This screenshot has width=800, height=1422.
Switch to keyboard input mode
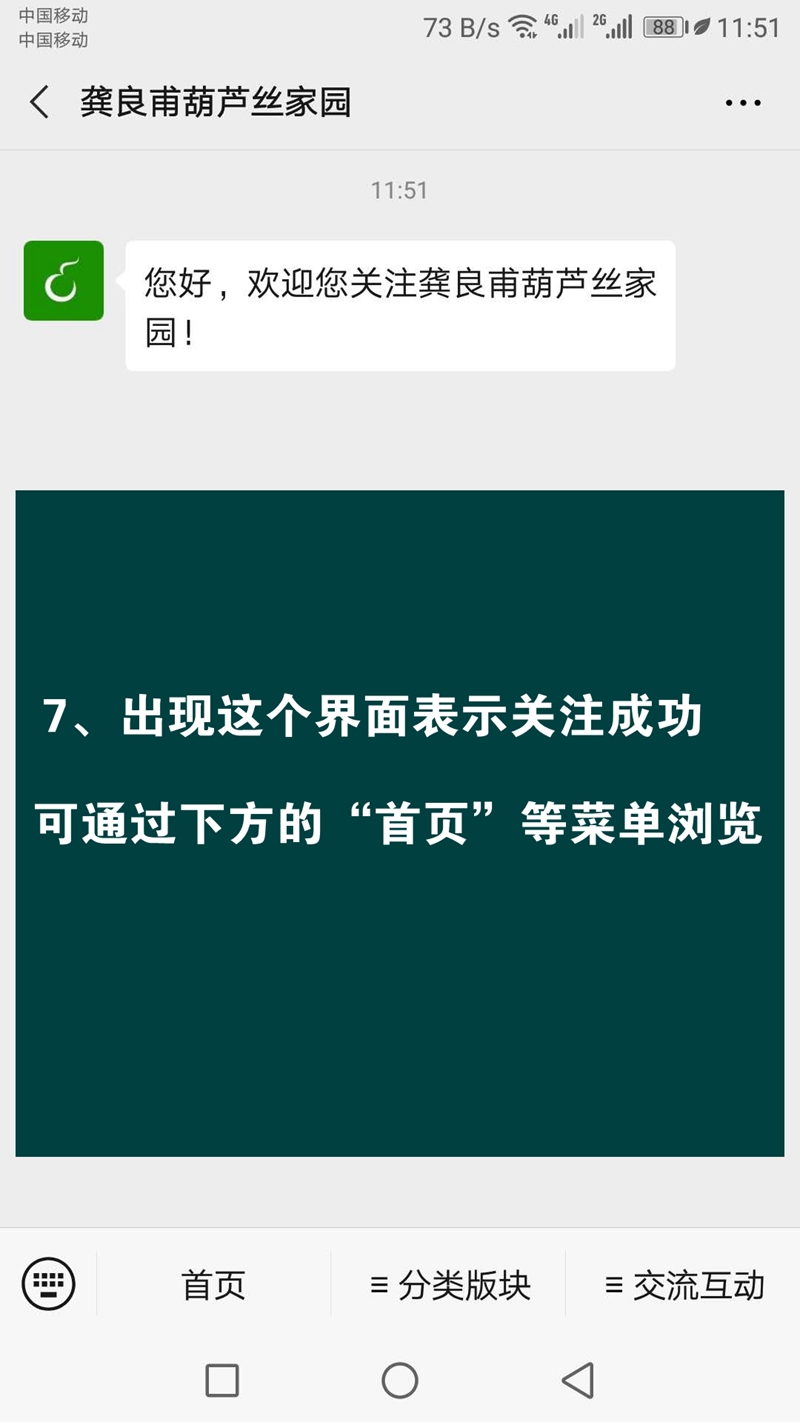click(x=48, y=1283)
